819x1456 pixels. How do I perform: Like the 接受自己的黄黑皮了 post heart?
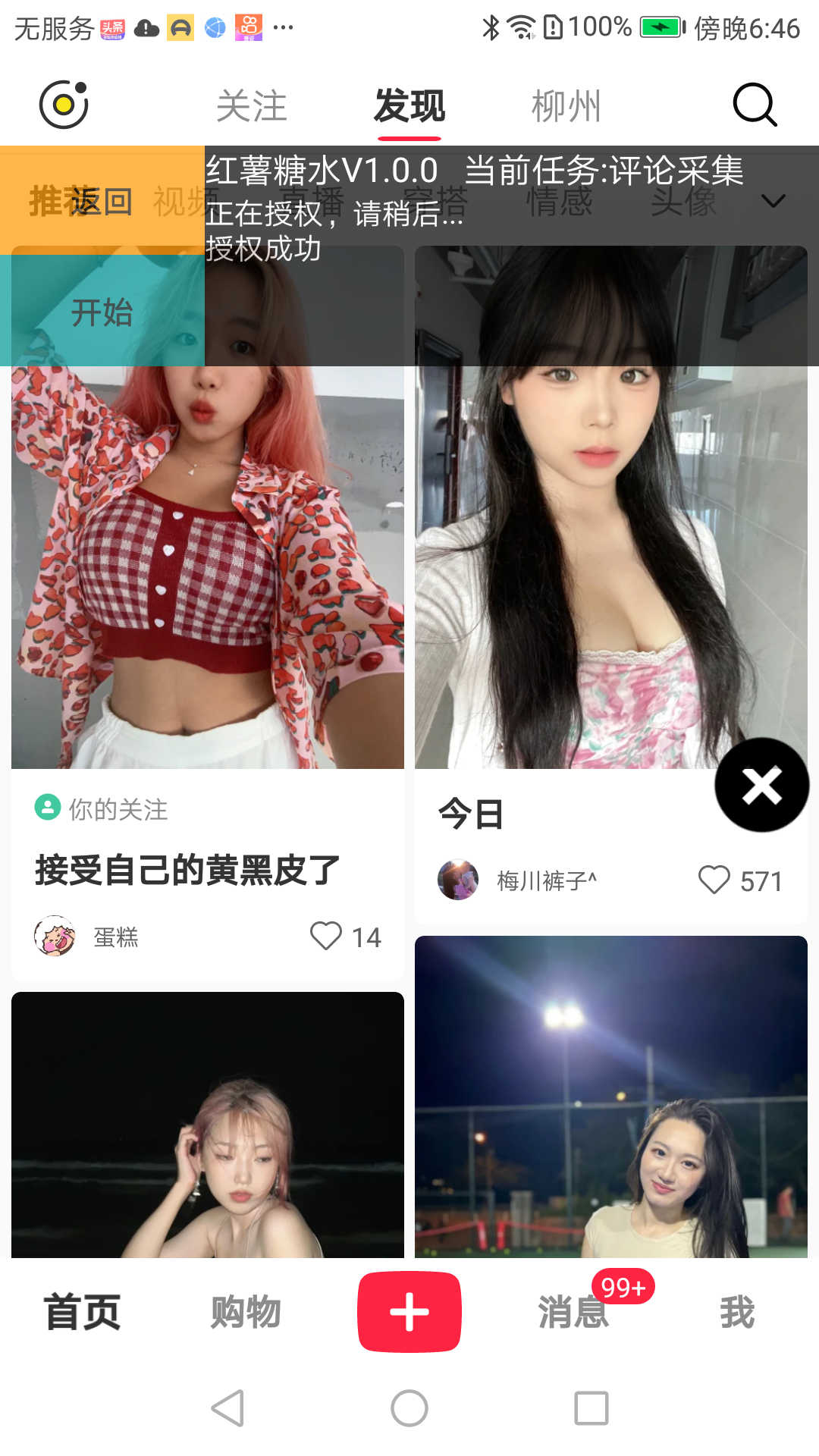click(x=328, y=937)
